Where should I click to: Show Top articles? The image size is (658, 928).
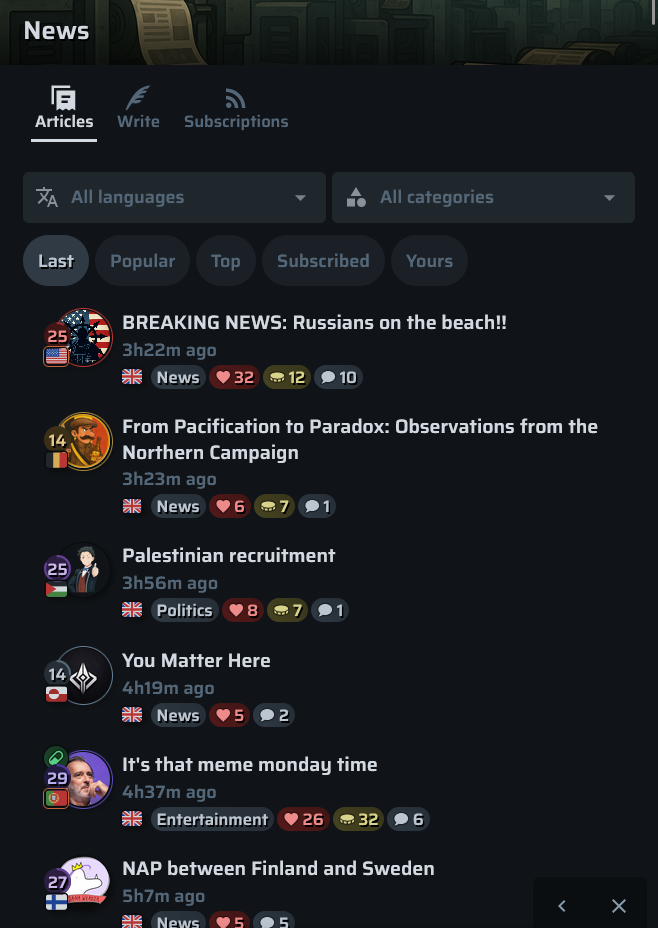tap(226, 260)
